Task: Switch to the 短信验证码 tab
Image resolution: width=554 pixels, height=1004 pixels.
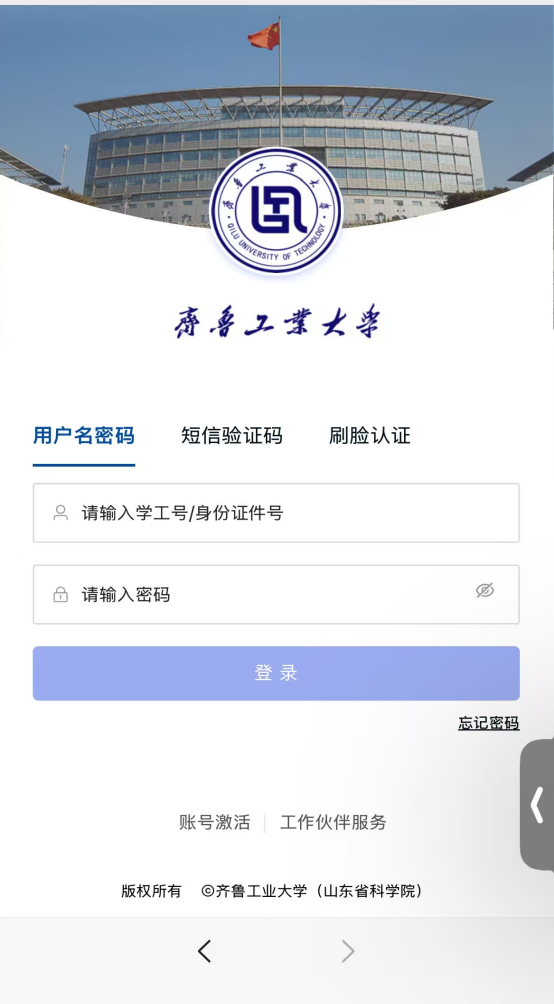Action: tap(231, 436)
